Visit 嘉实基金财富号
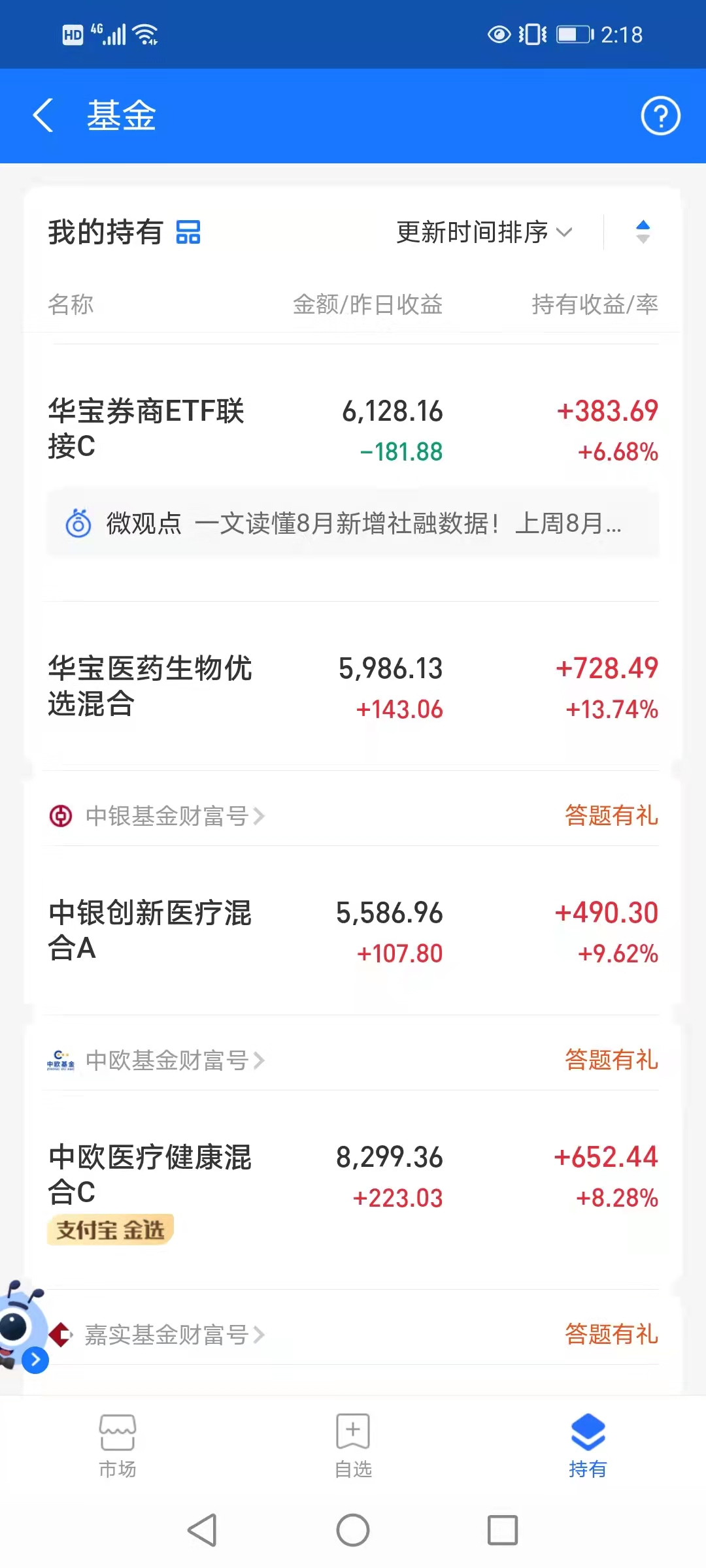Image resolution: width=706 pixels, height=1568 pixels. click(157, 1335)
